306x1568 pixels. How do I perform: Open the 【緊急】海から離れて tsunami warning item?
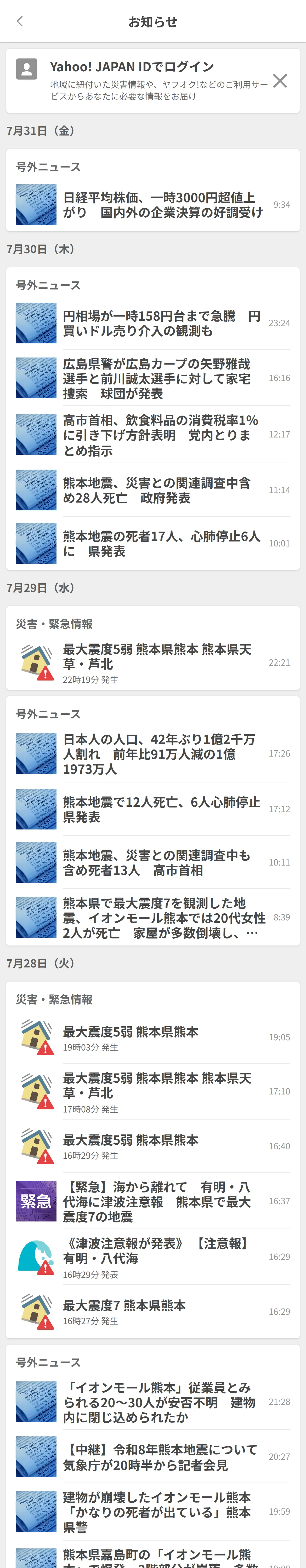[152, 1202]
